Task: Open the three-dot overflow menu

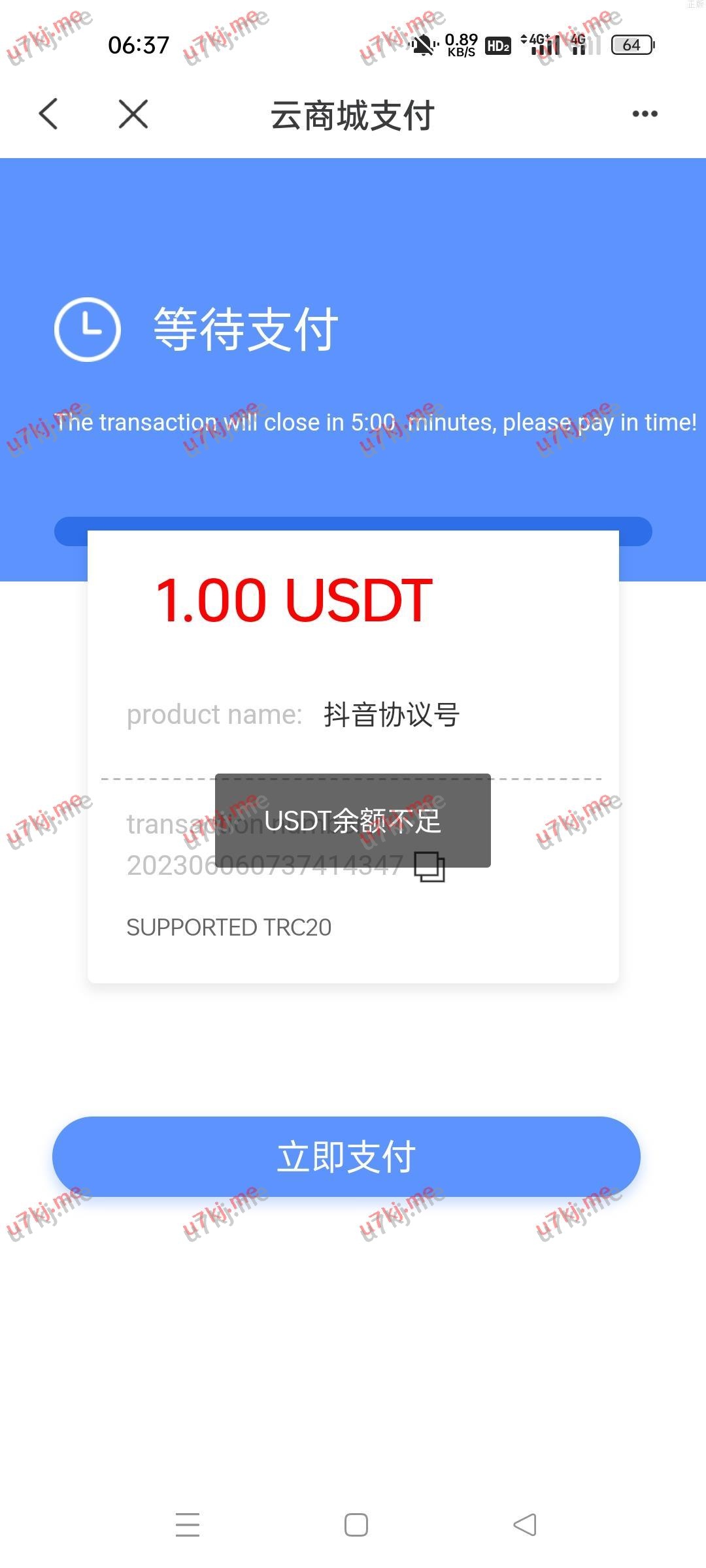Action: [645, 114]
